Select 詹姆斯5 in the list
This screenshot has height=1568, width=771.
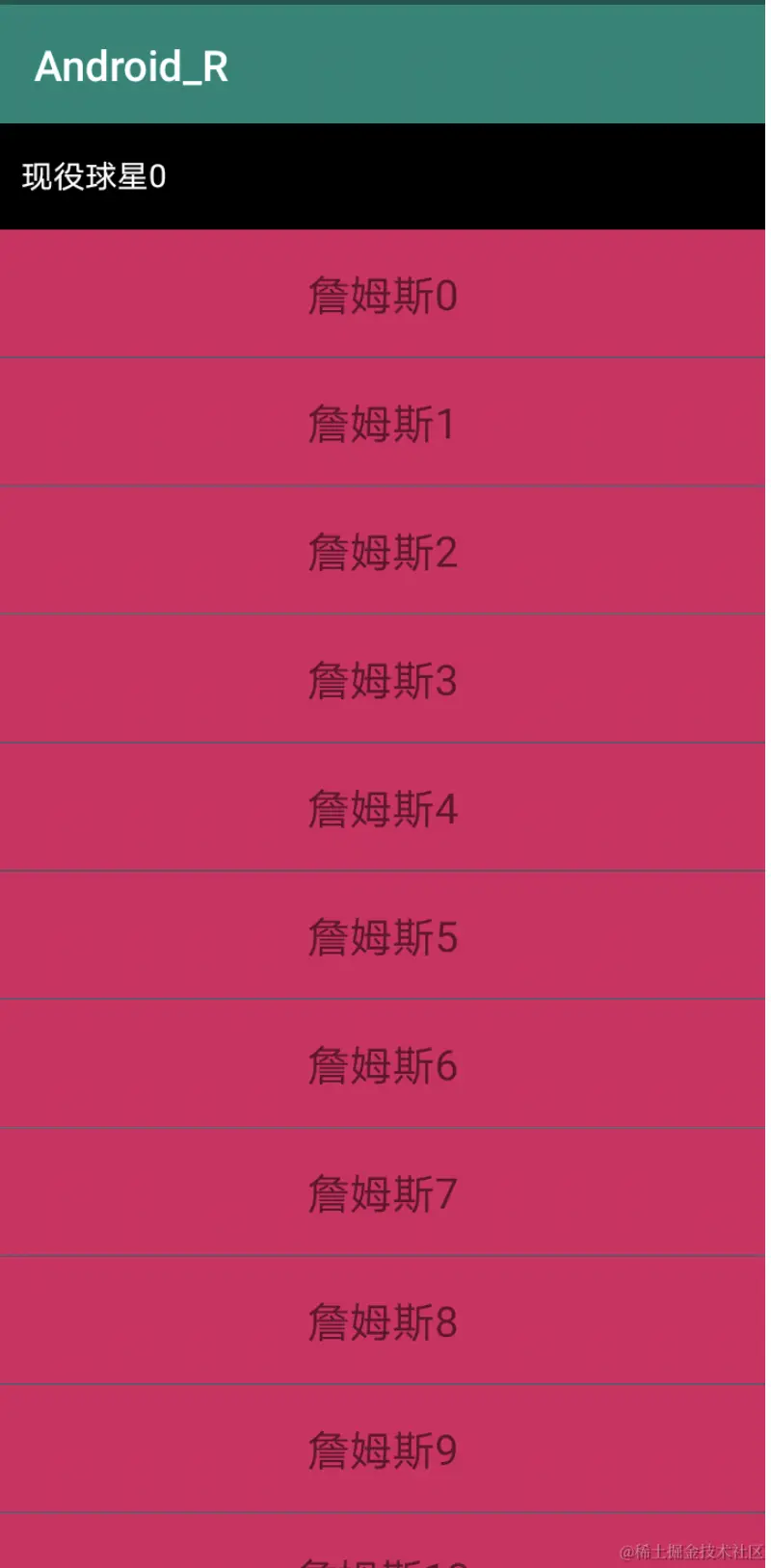tap(383, 935)
